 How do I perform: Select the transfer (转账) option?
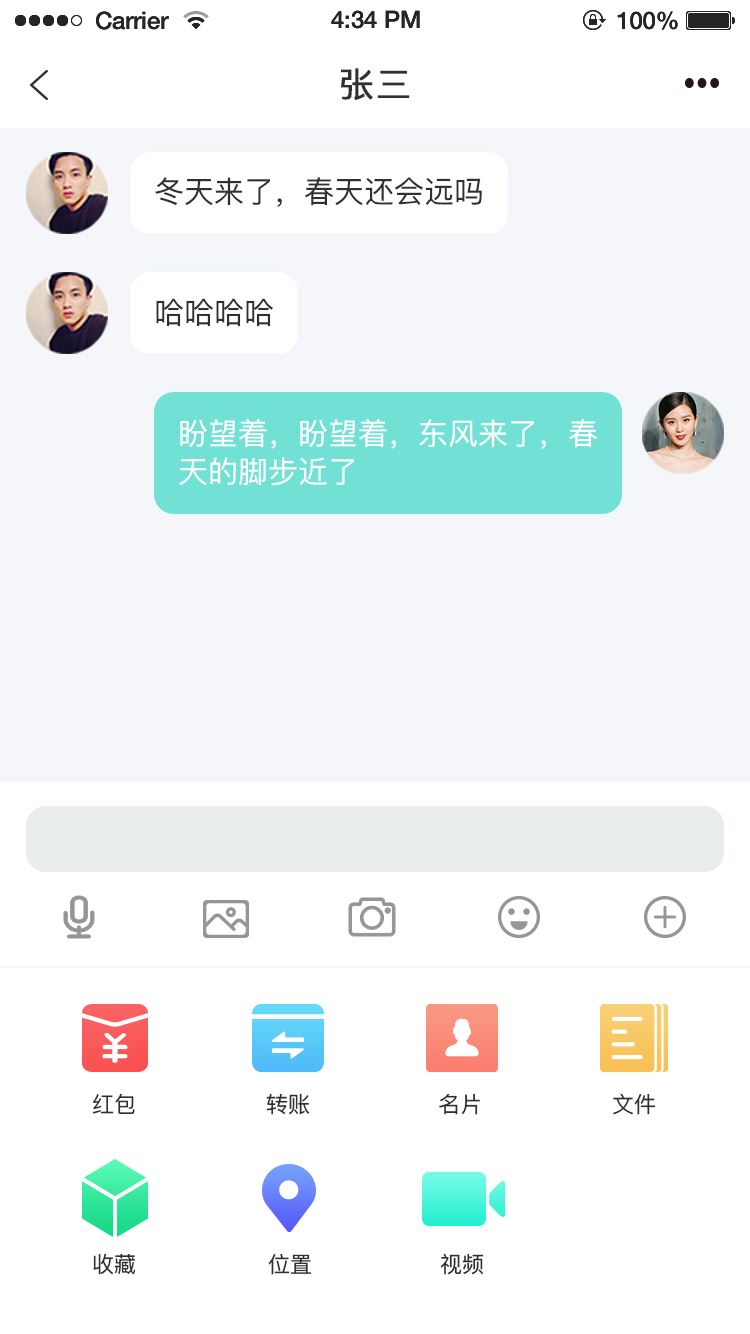[288, 1038]
